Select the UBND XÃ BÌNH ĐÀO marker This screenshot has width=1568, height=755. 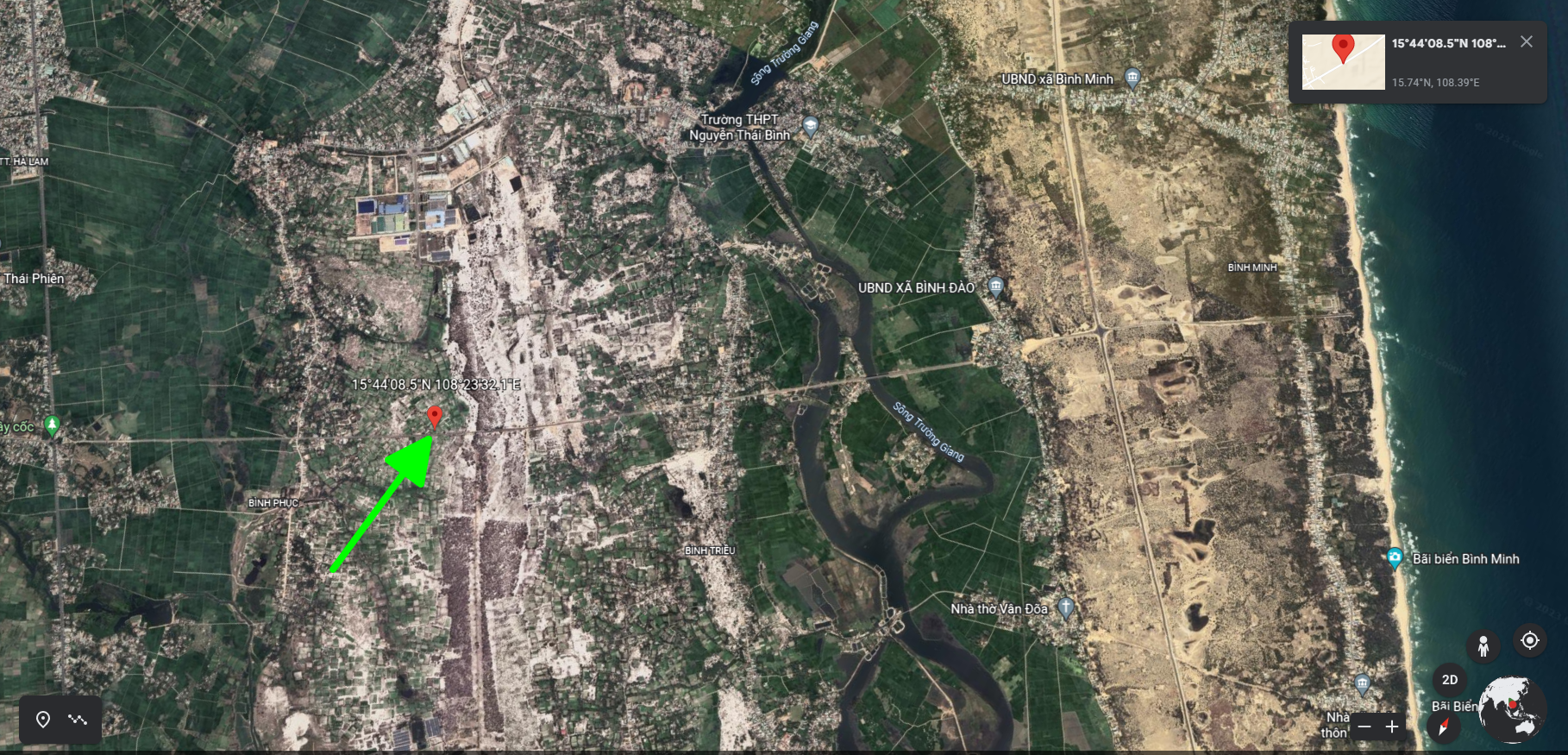(995, 286)
